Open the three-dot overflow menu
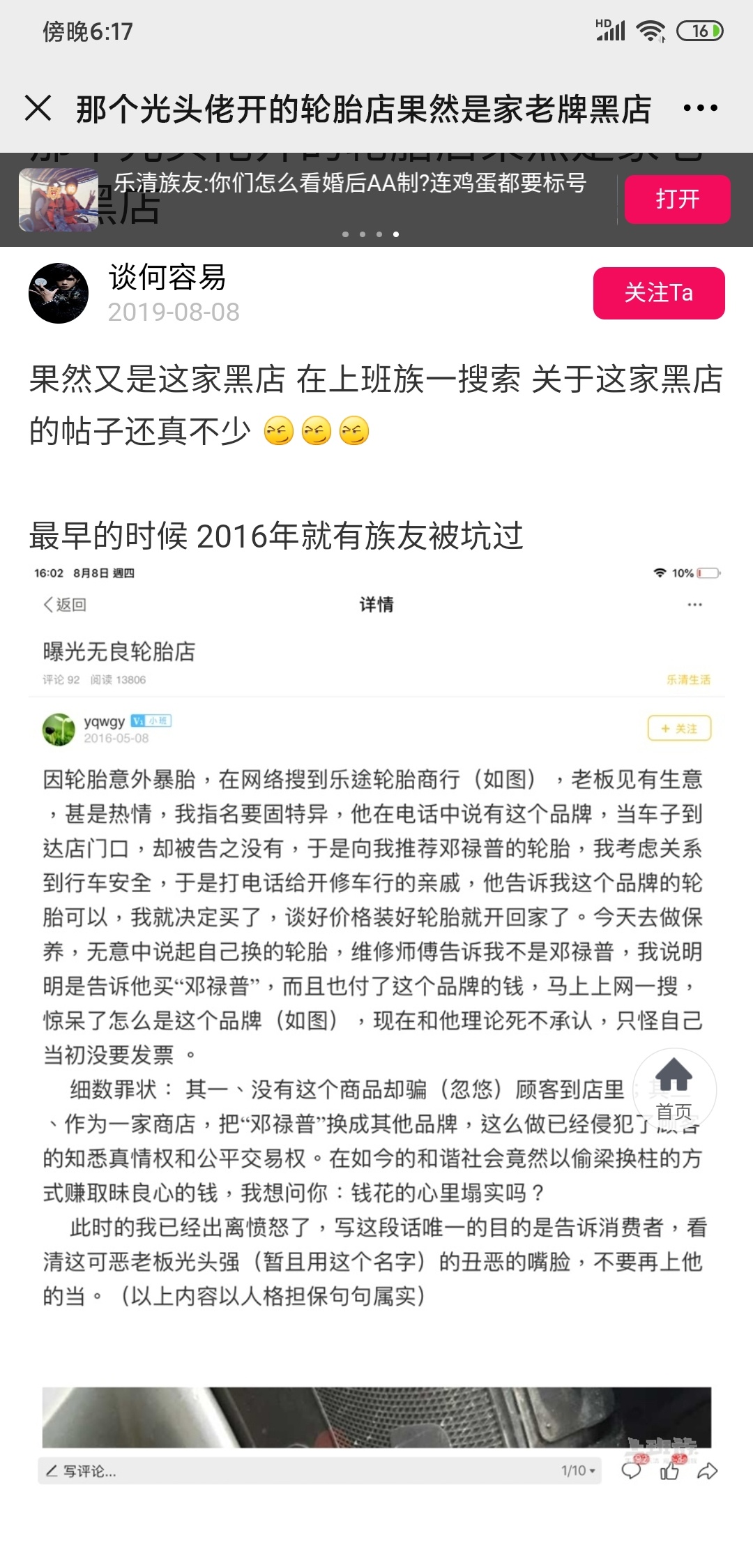 pyautogui.click(x=700, y=108)
